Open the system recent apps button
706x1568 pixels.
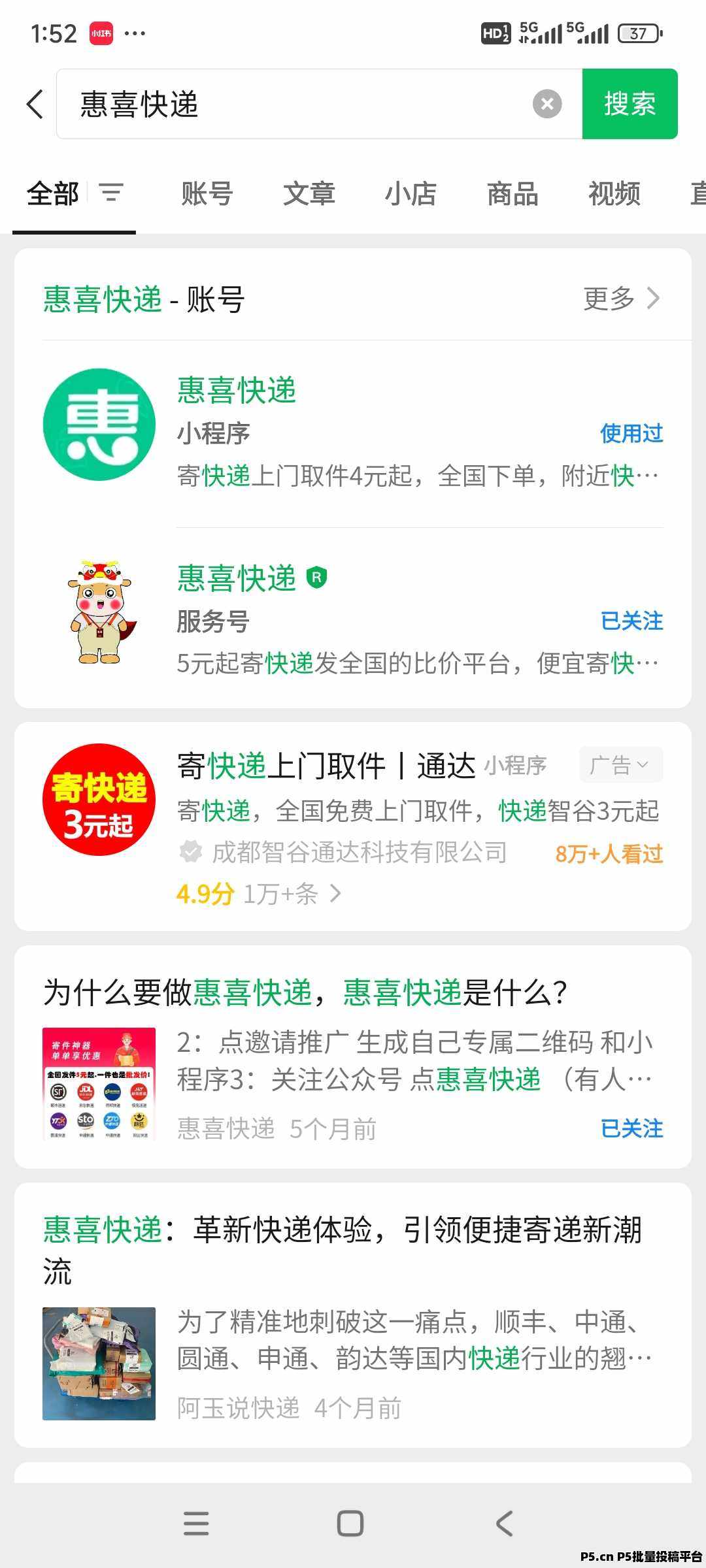point(196,1524)
